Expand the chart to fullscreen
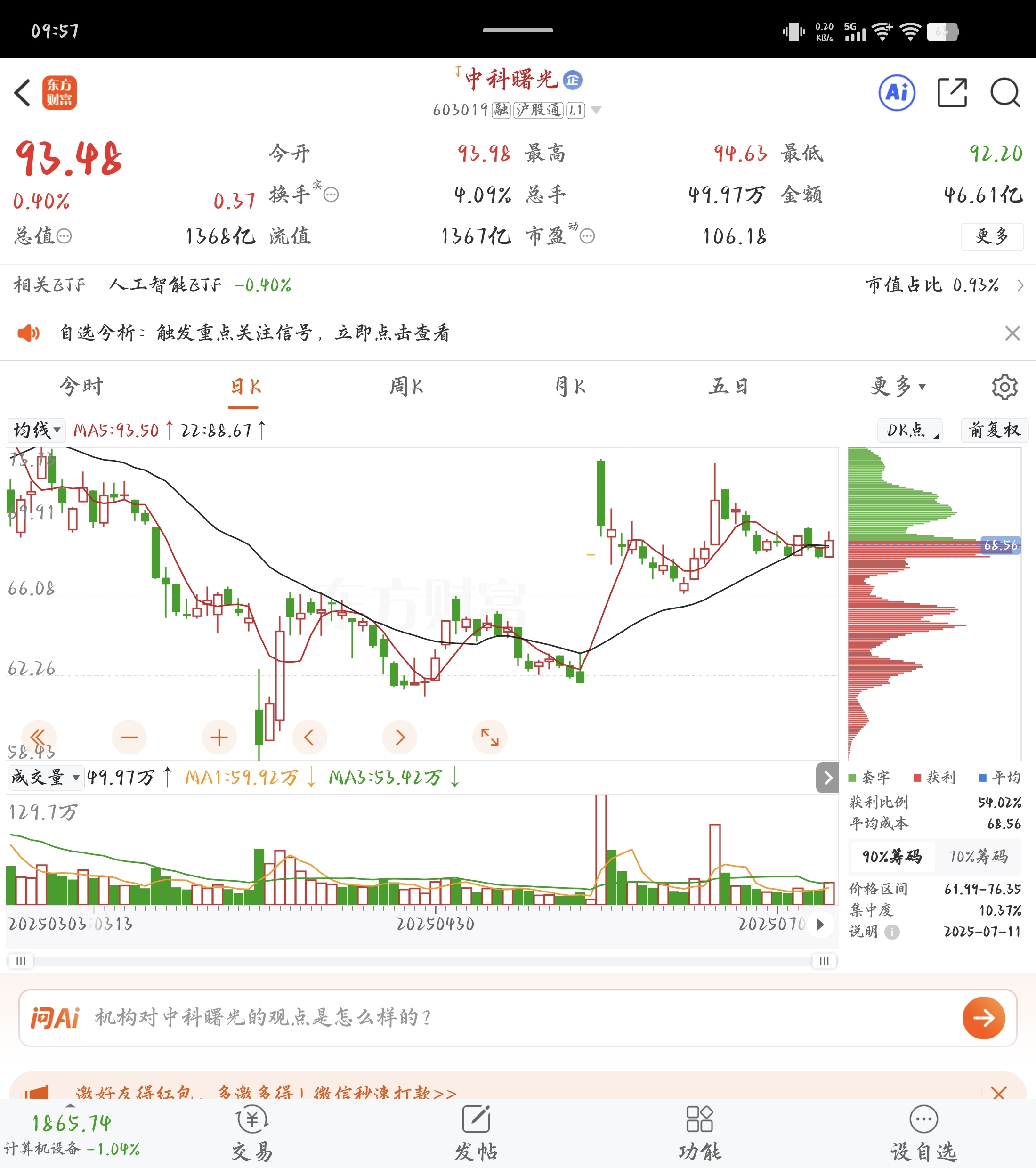The image size is (1036, 1168). pyautogui.click(x=490, y=737)
